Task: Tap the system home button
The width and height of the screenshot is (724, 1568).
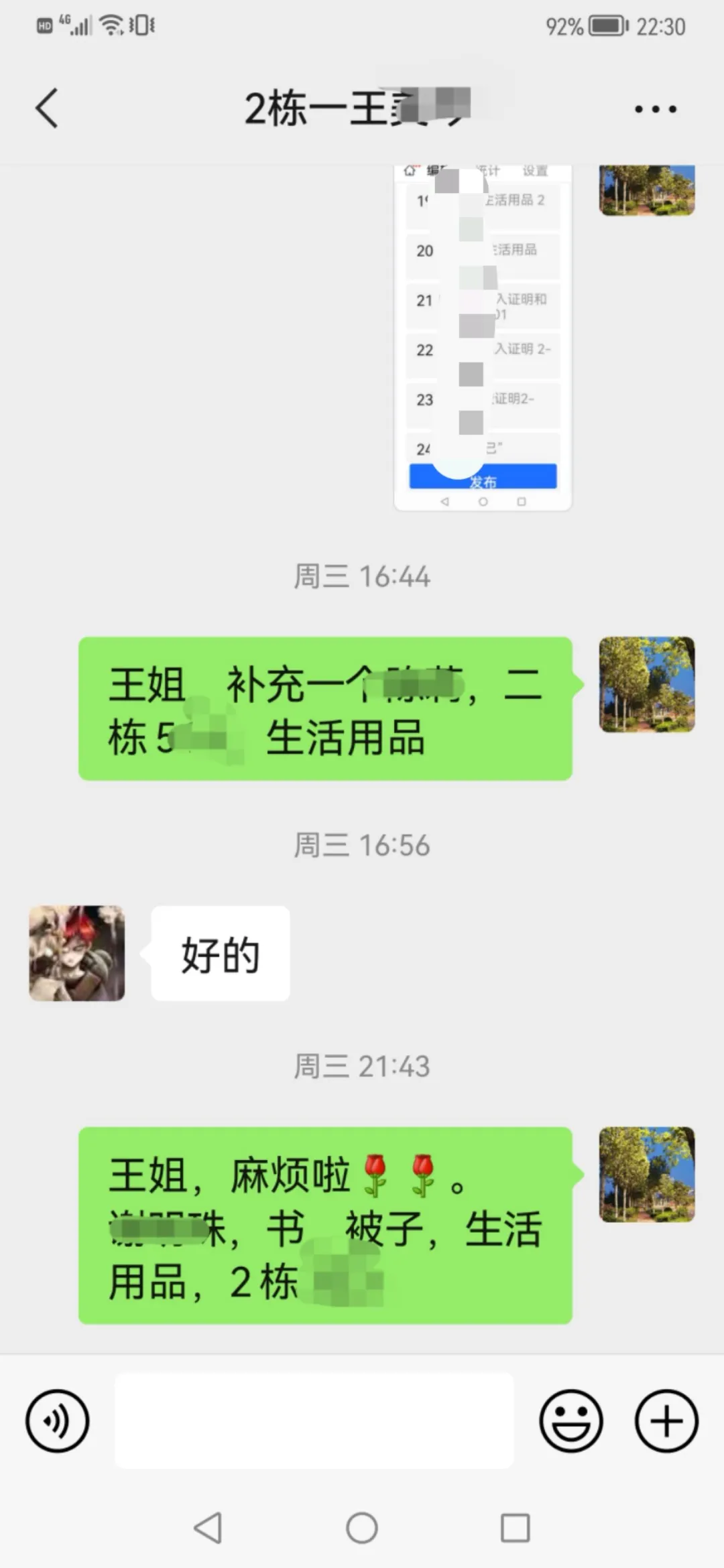Action: click(x=361, y=1528)
